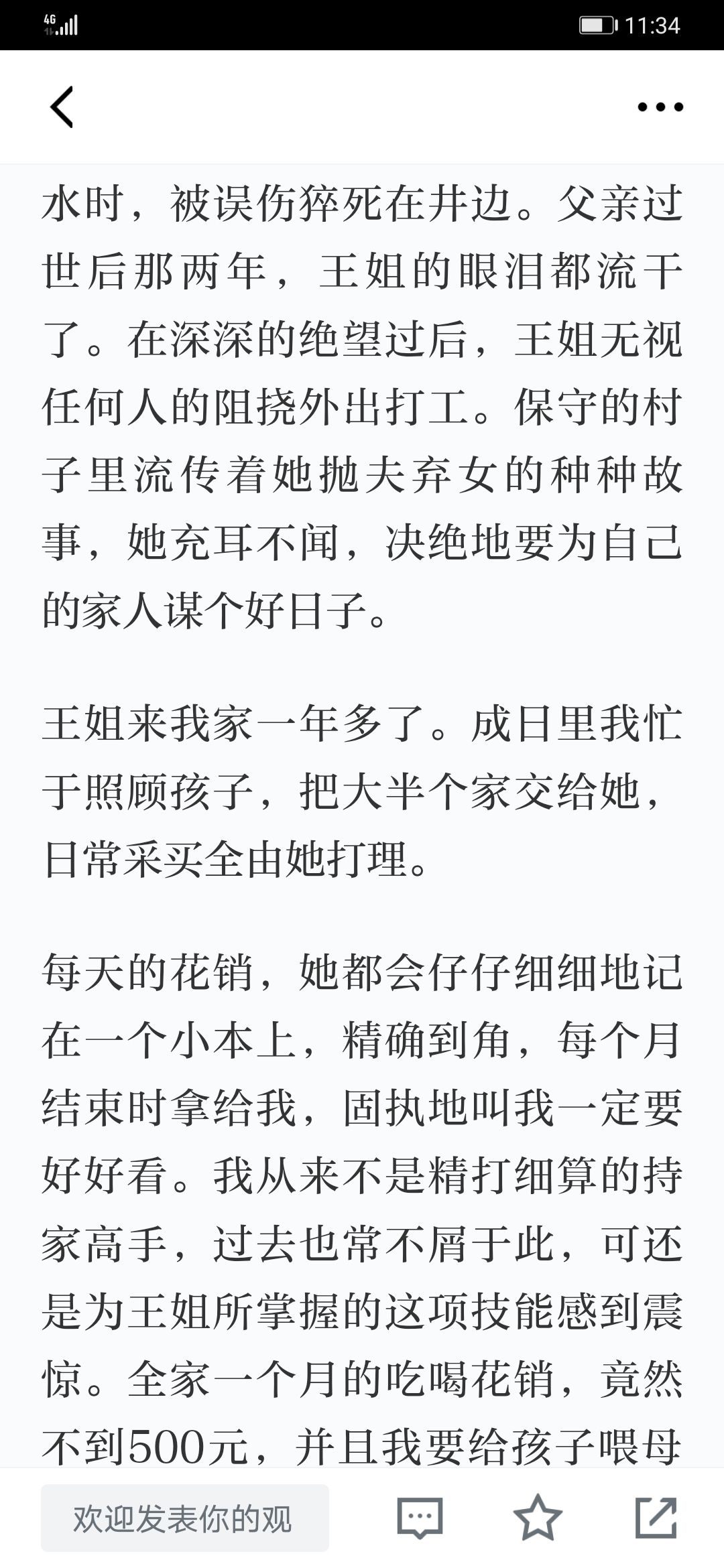
Task: Tap the 欢迎发表你的观 comment field
Action: 185,1518
